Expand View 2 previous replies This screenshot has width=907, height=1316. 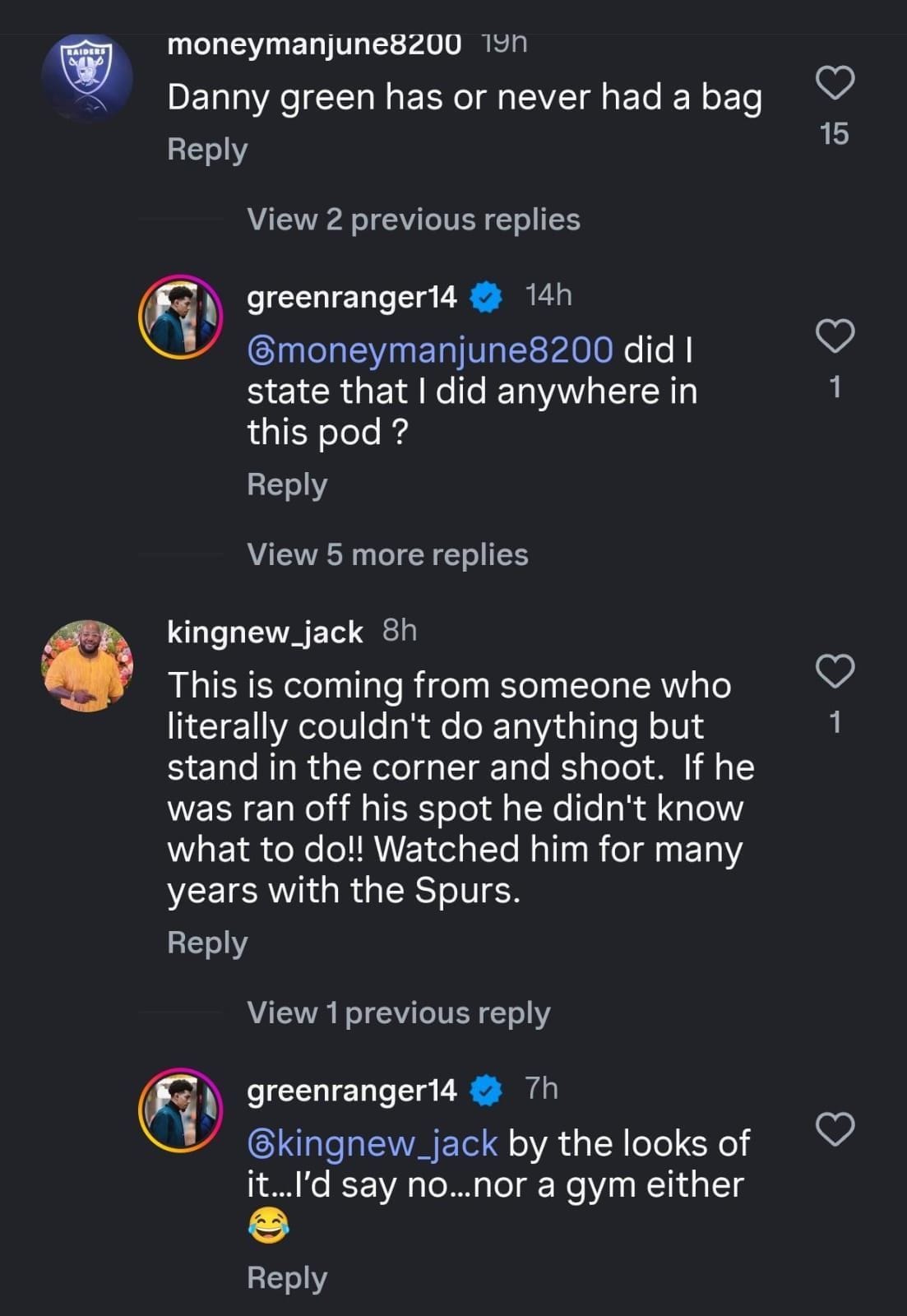point(414,219)
